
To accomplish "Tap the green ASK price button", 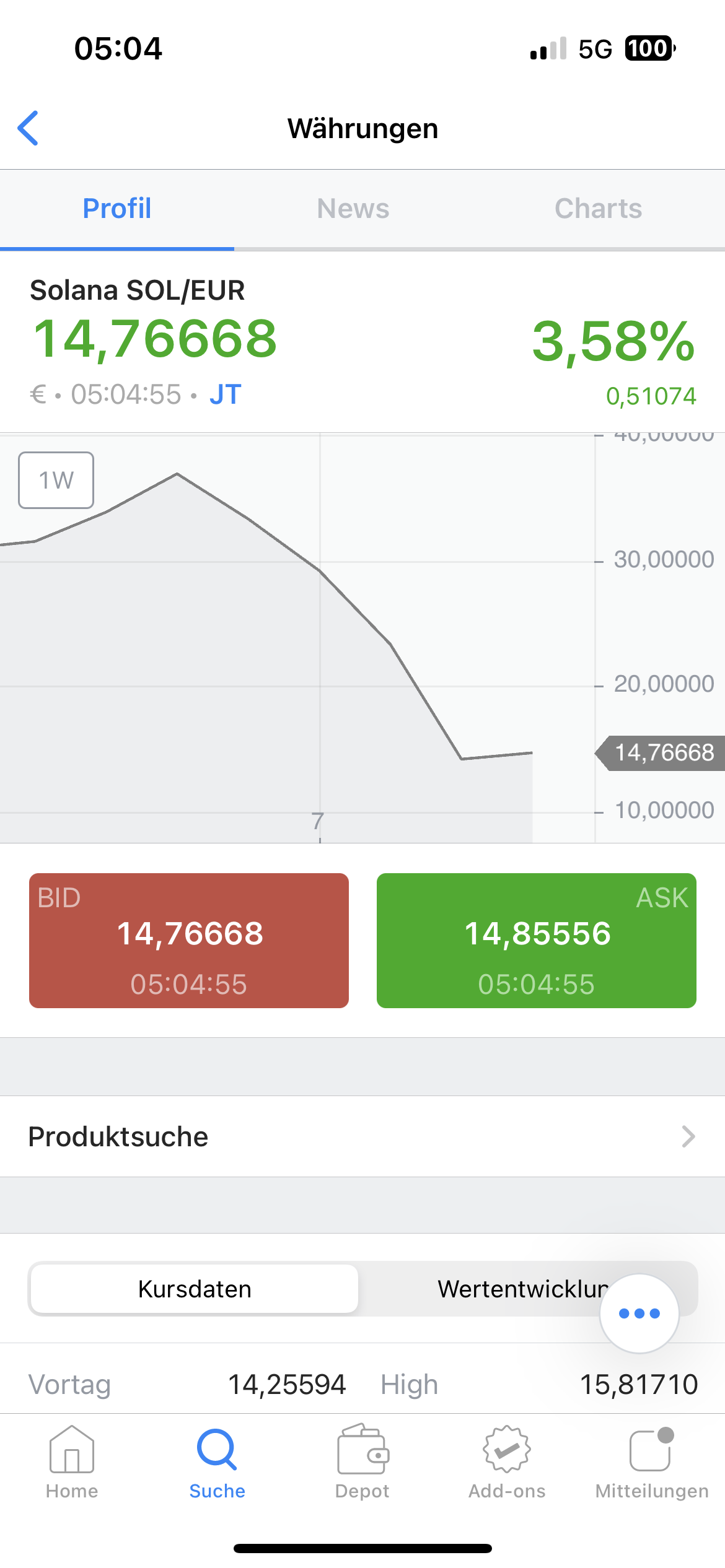I will [x=537, y=940].
